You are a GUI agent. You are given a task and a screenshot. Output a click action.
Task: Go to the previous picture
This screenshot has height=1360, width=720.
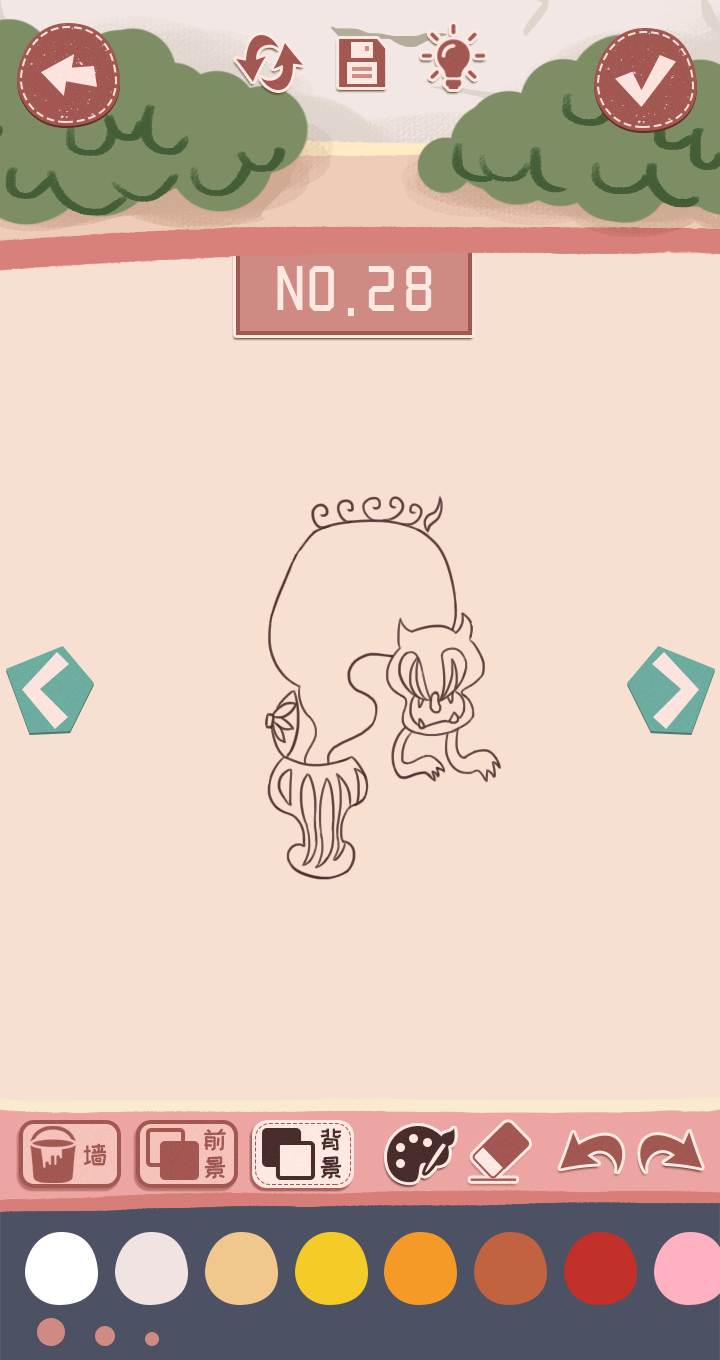coord(50,690)
